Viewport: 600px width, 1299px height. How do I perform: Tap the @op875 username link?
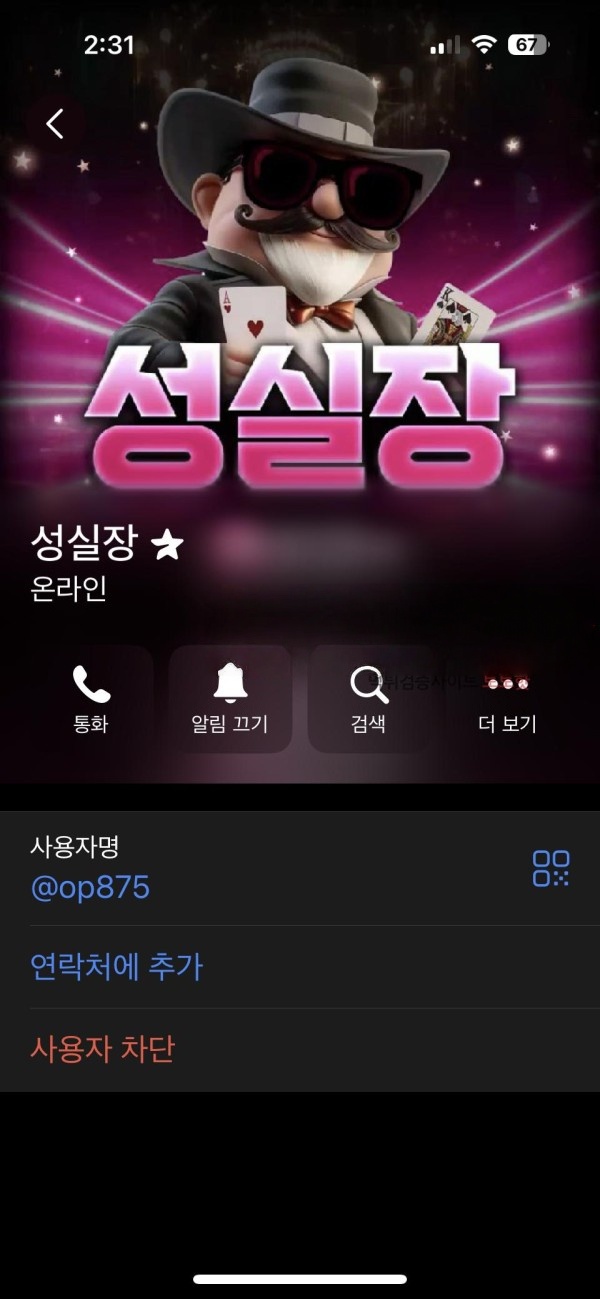pyautogui.click(x=91, y=888)
